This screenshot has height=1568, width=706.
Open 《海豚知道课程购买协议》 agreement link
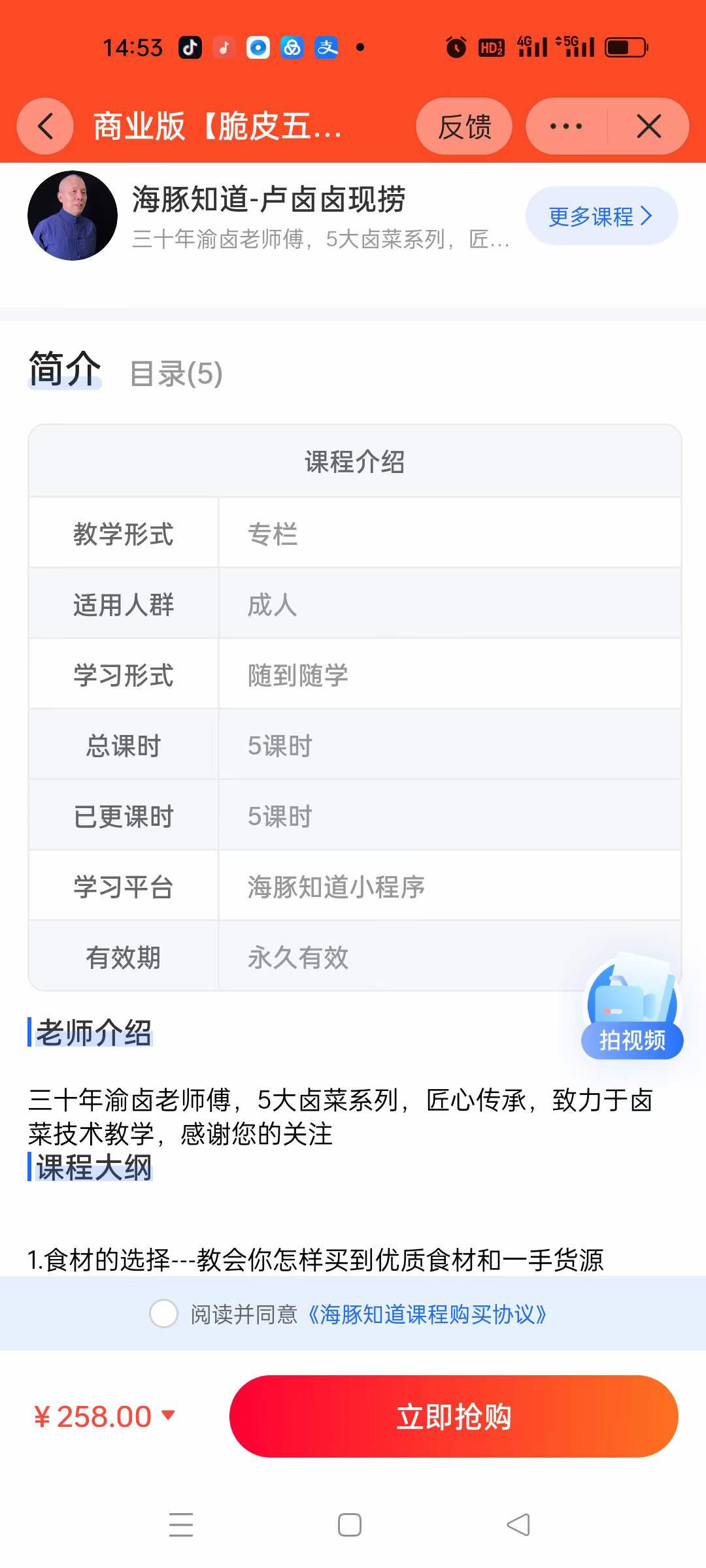pos(428,1313)
